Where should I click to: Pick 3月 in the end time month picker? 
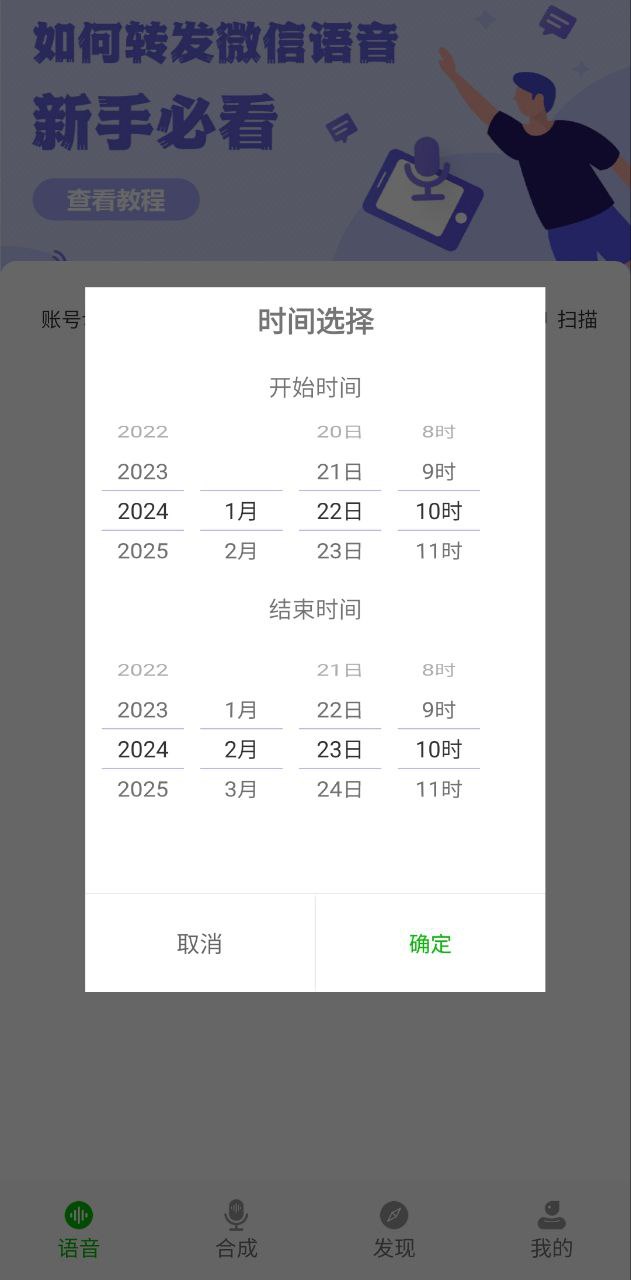pos(241,789)
